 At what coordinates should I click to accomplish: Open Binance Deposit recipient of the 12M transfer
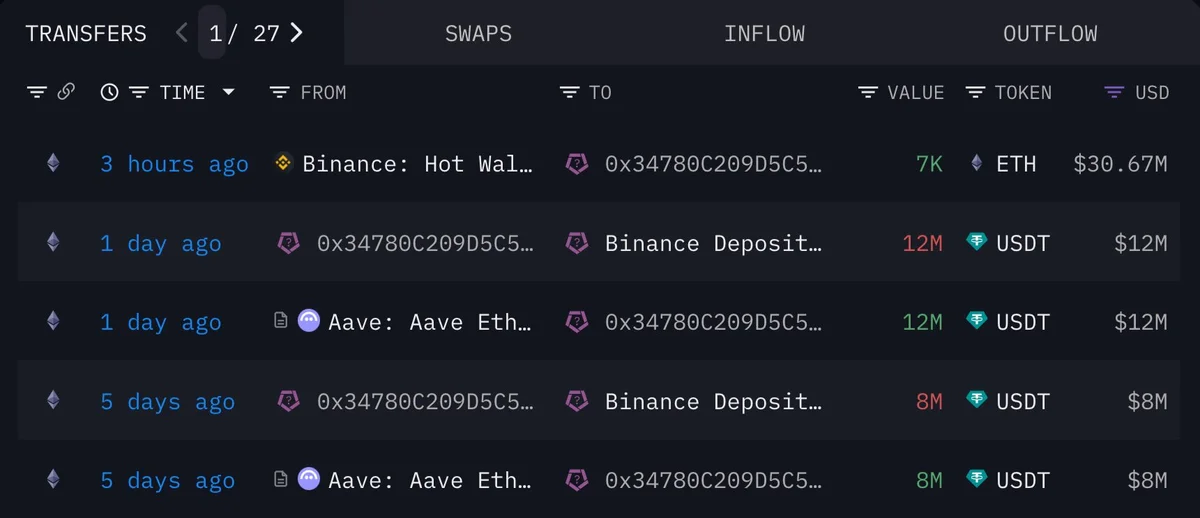click(712, 243)
